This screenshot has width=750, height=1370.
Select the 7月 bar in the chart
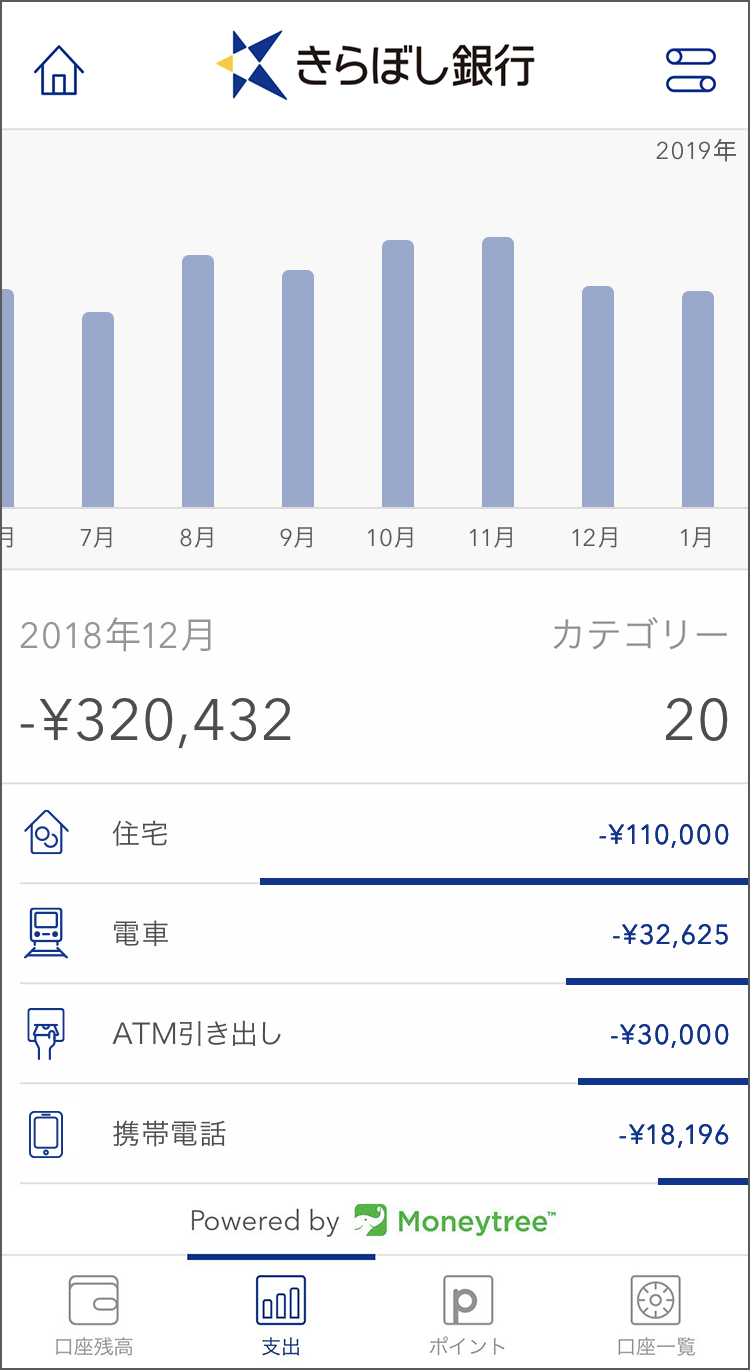(x=98, y=410)
